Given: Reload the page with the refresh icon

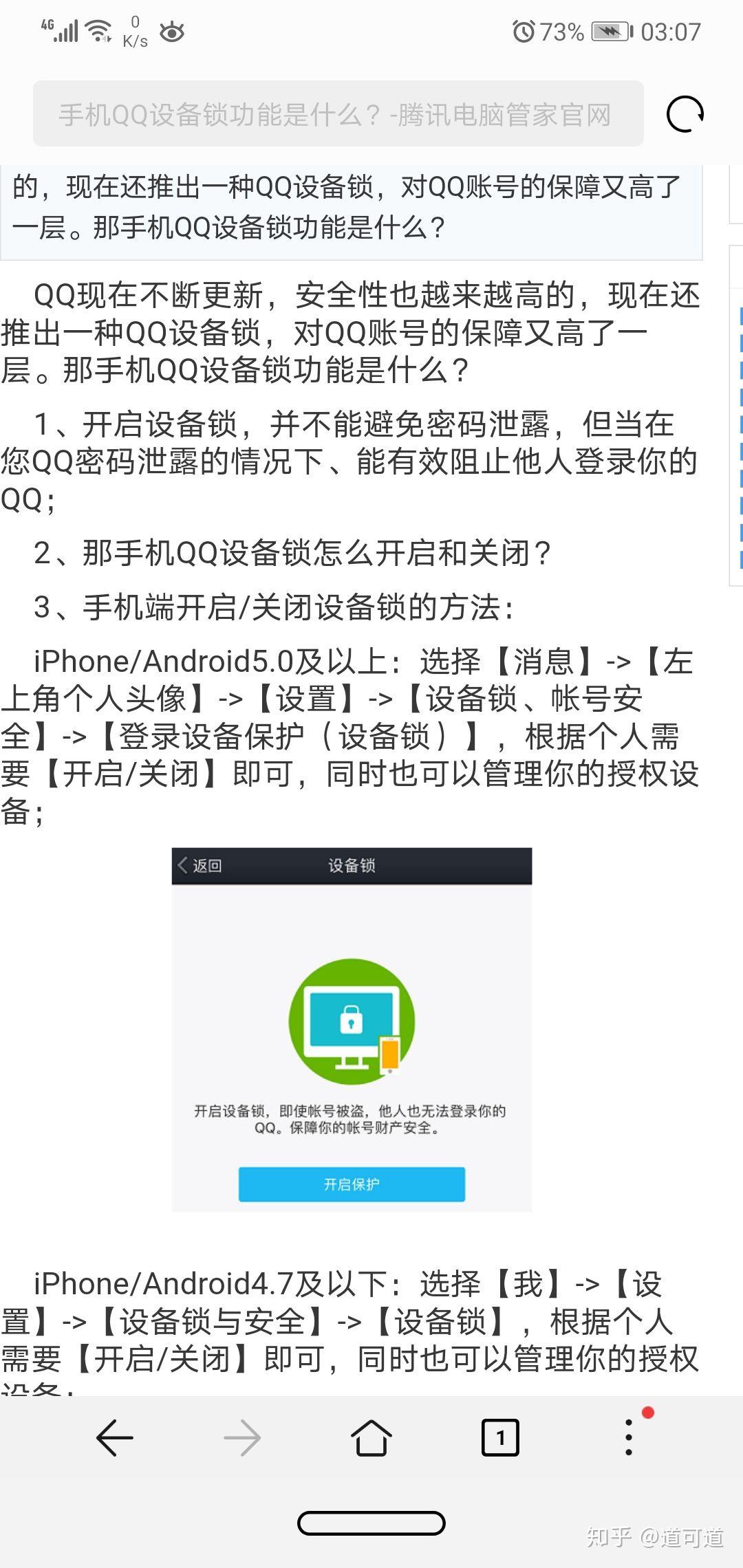Looking at the screenshot, I should 685,113.
